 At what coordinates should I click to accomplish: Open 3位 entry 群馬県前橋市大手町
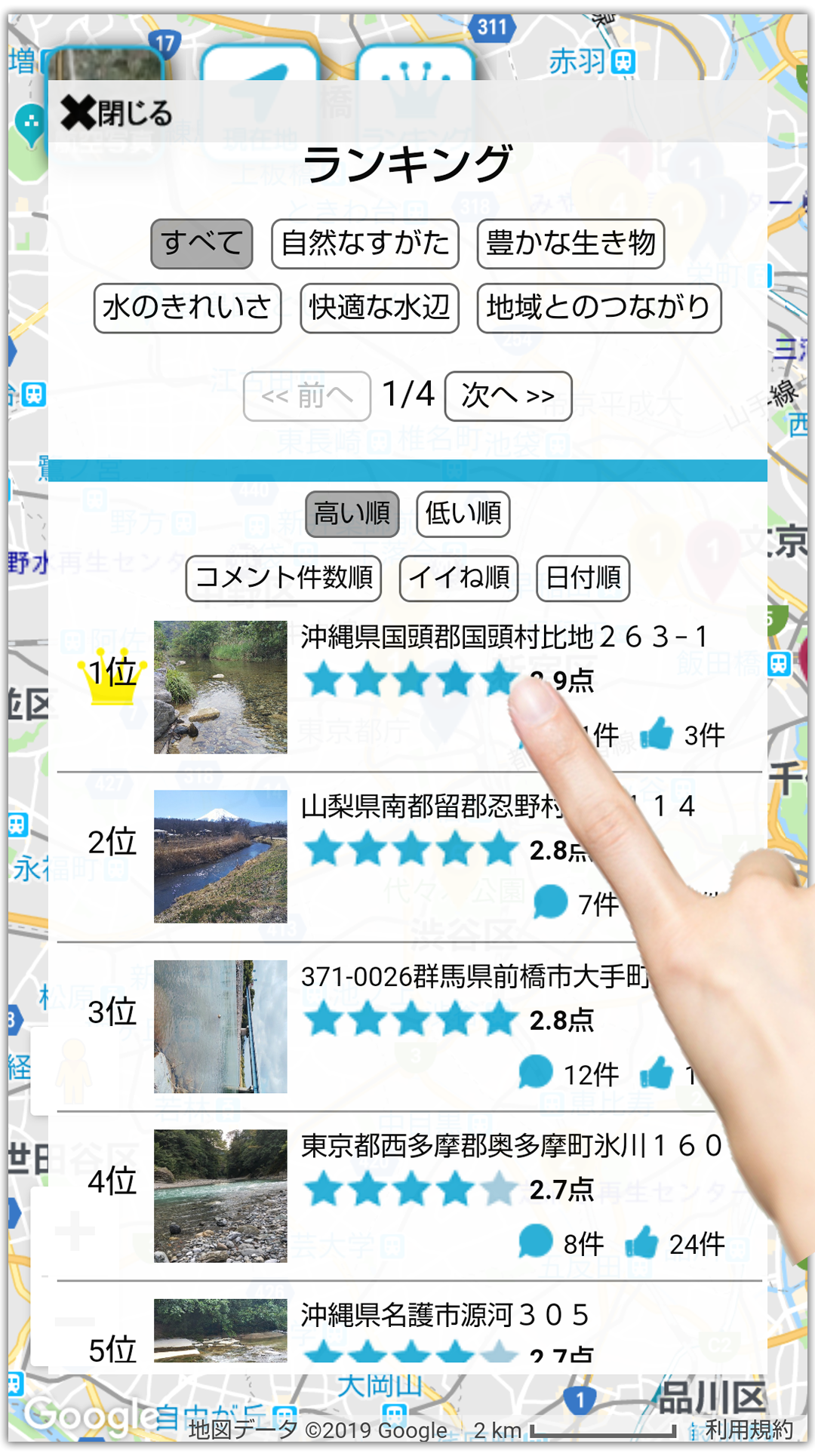coord(409,1027)
